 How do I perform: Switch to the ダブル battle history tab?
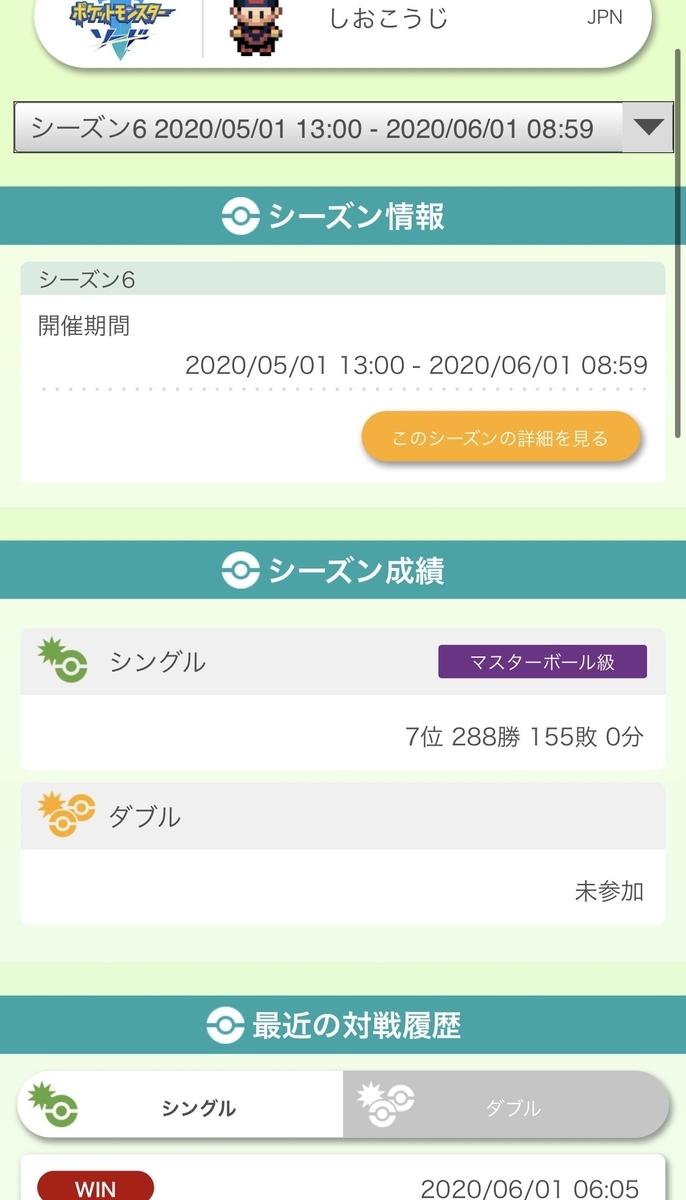506,1106
